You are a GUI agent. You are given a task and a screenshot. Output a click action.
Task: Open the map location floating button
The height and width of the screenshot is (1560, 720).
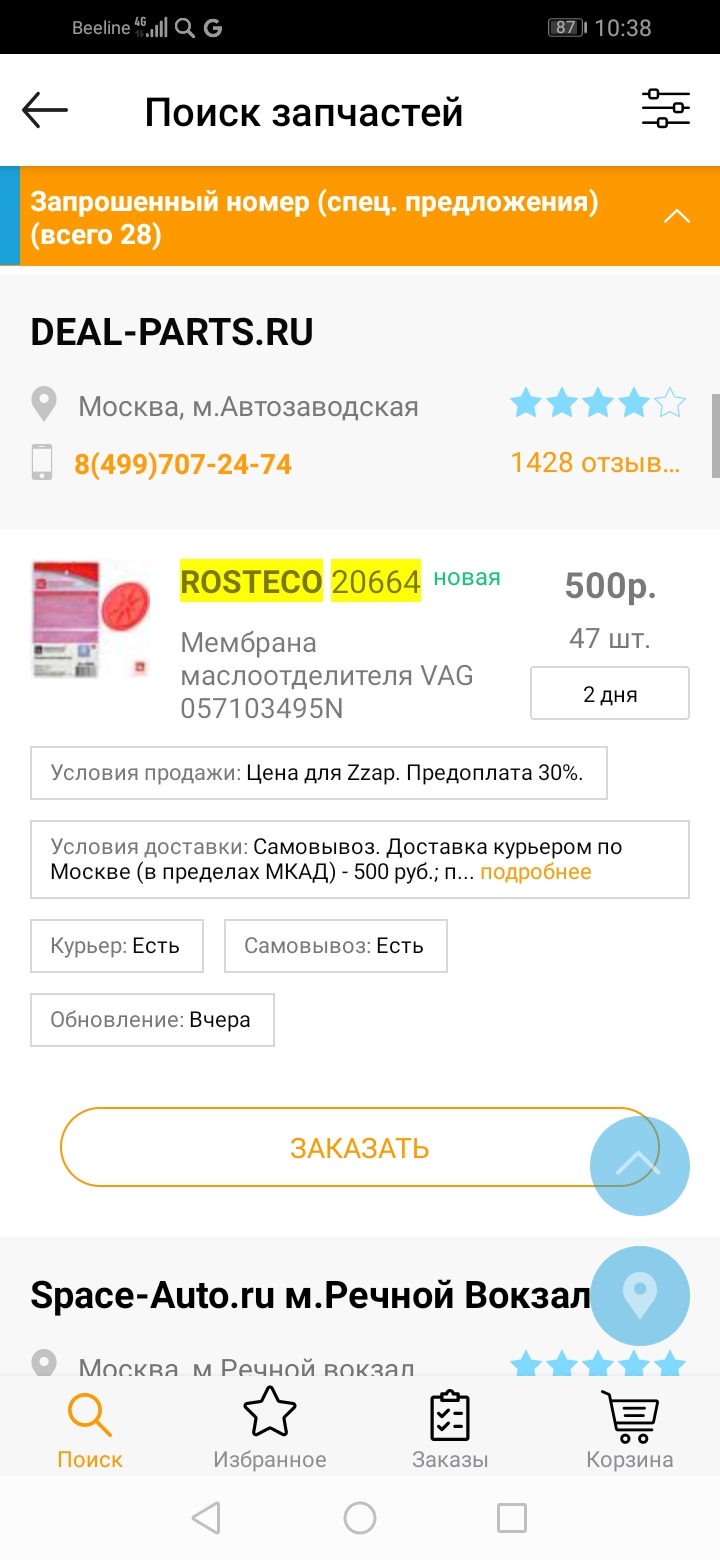640,1295
